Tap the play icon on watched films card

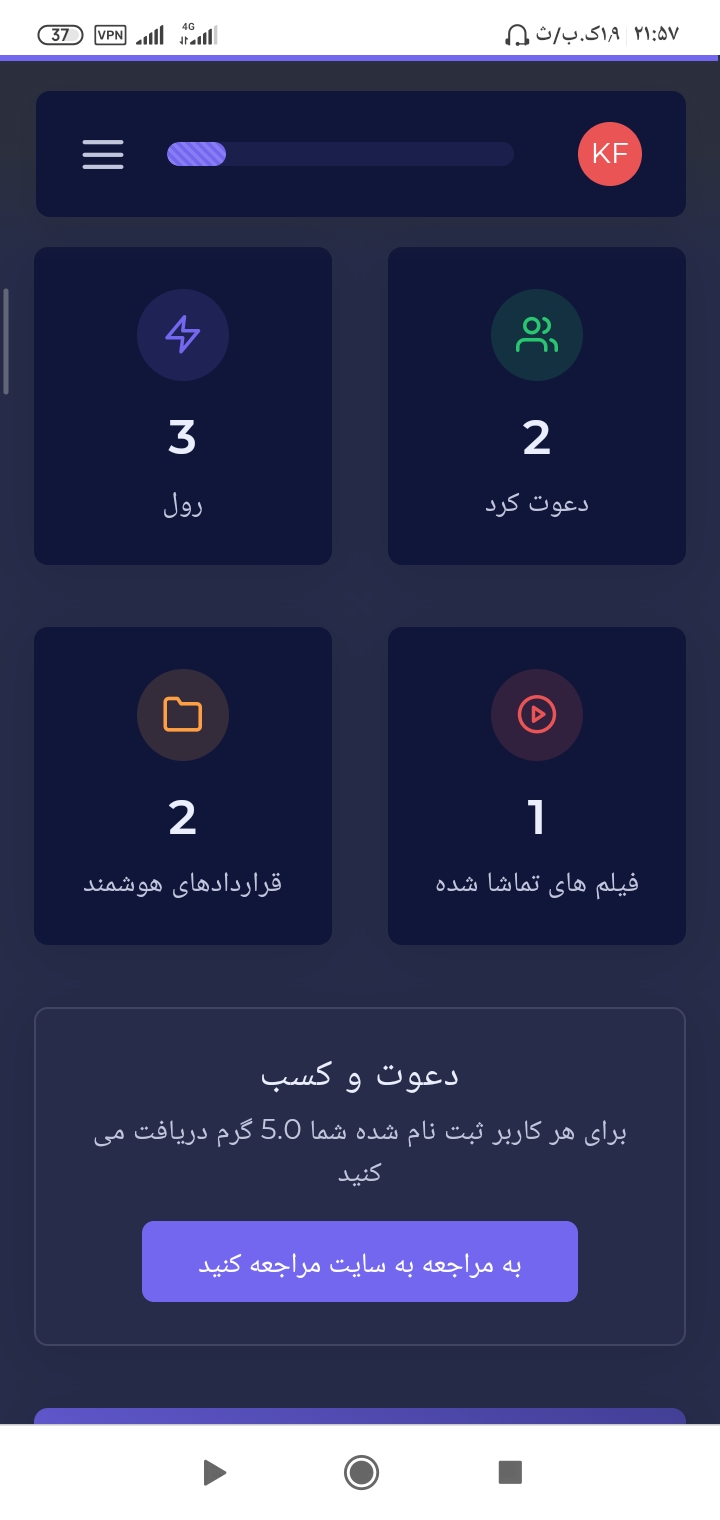click(x=536, y=715)
